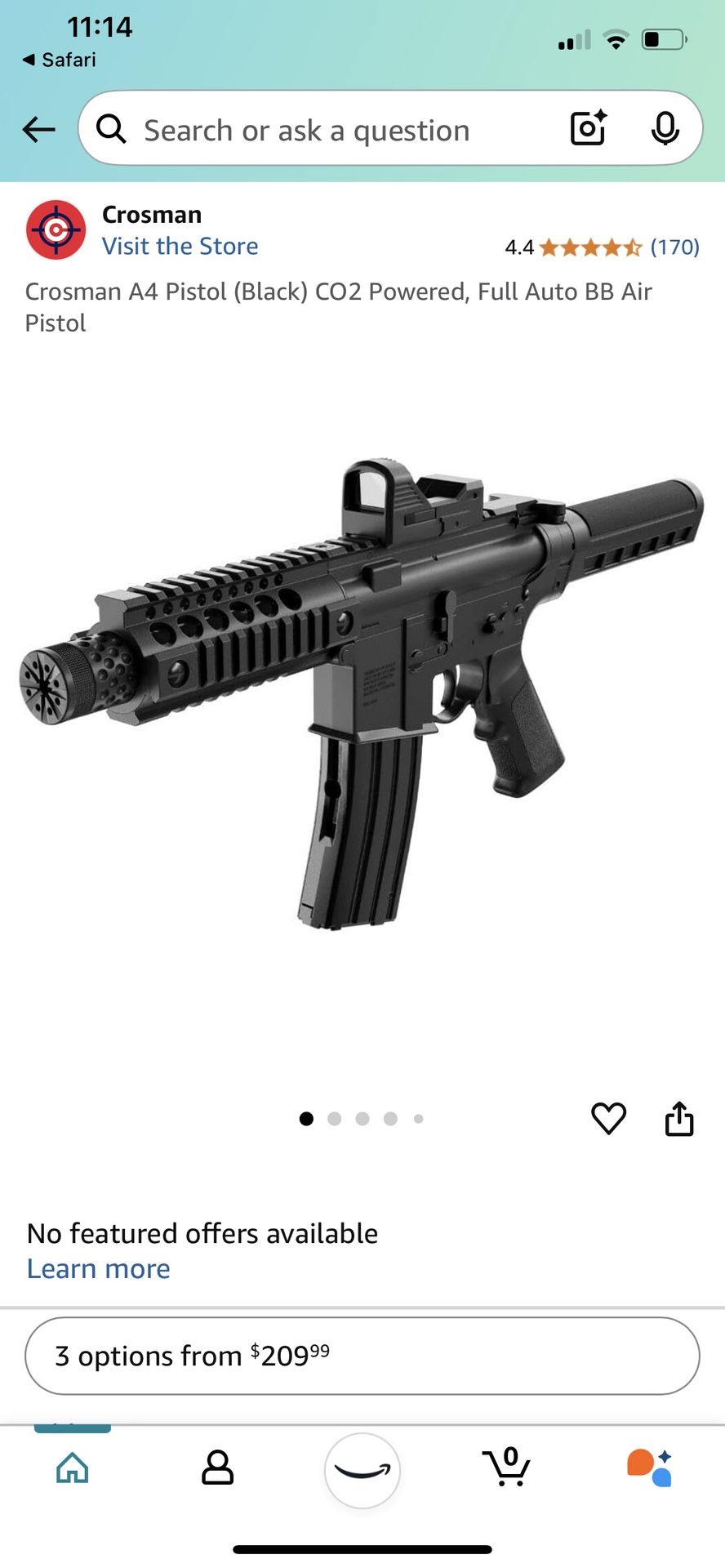
Task: Go back using the arrow icon
Action: pyautogui.click(x=38, y=129)
